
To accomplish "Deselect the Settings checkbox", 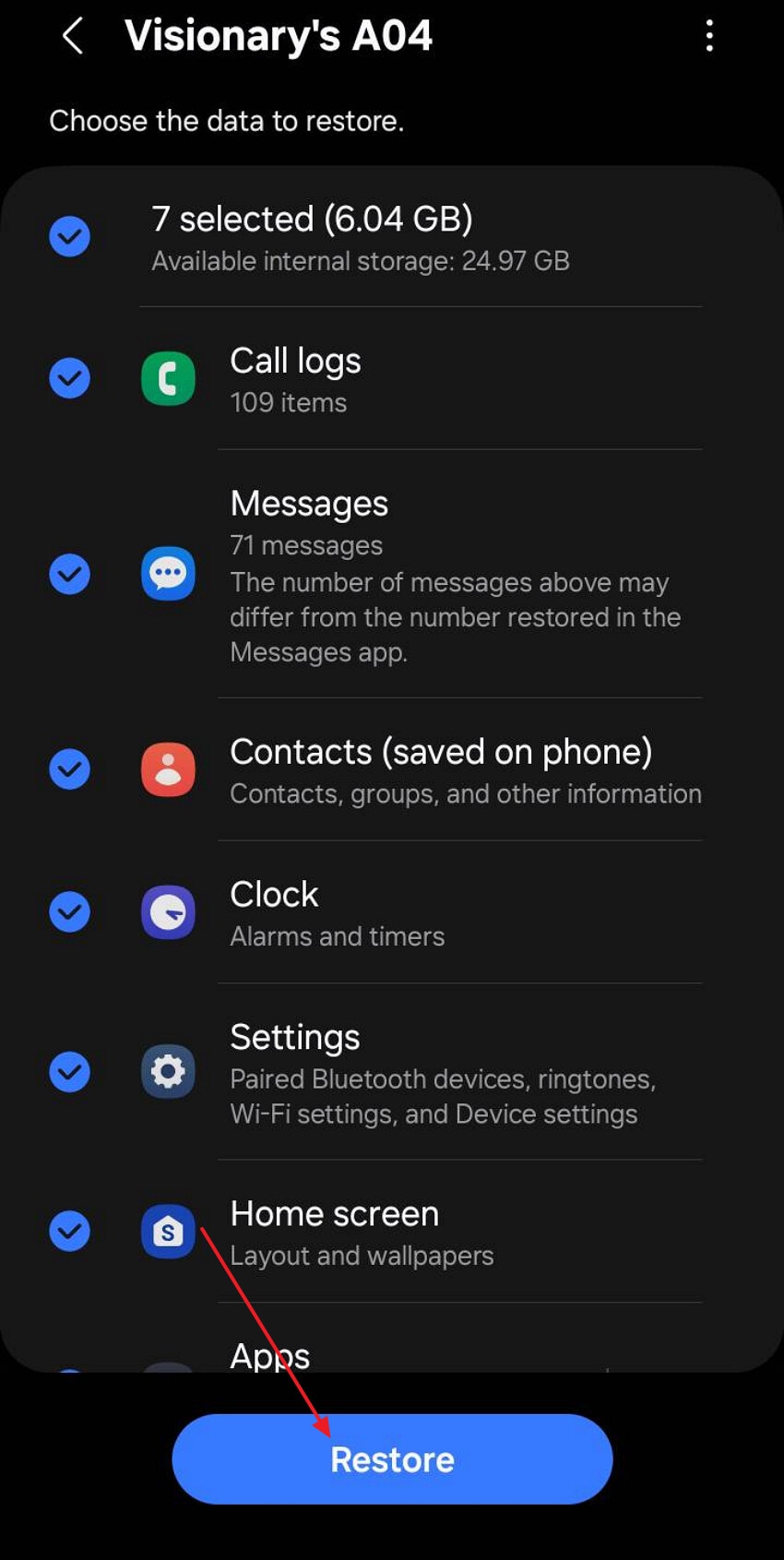I will (x=69, y=1072).
